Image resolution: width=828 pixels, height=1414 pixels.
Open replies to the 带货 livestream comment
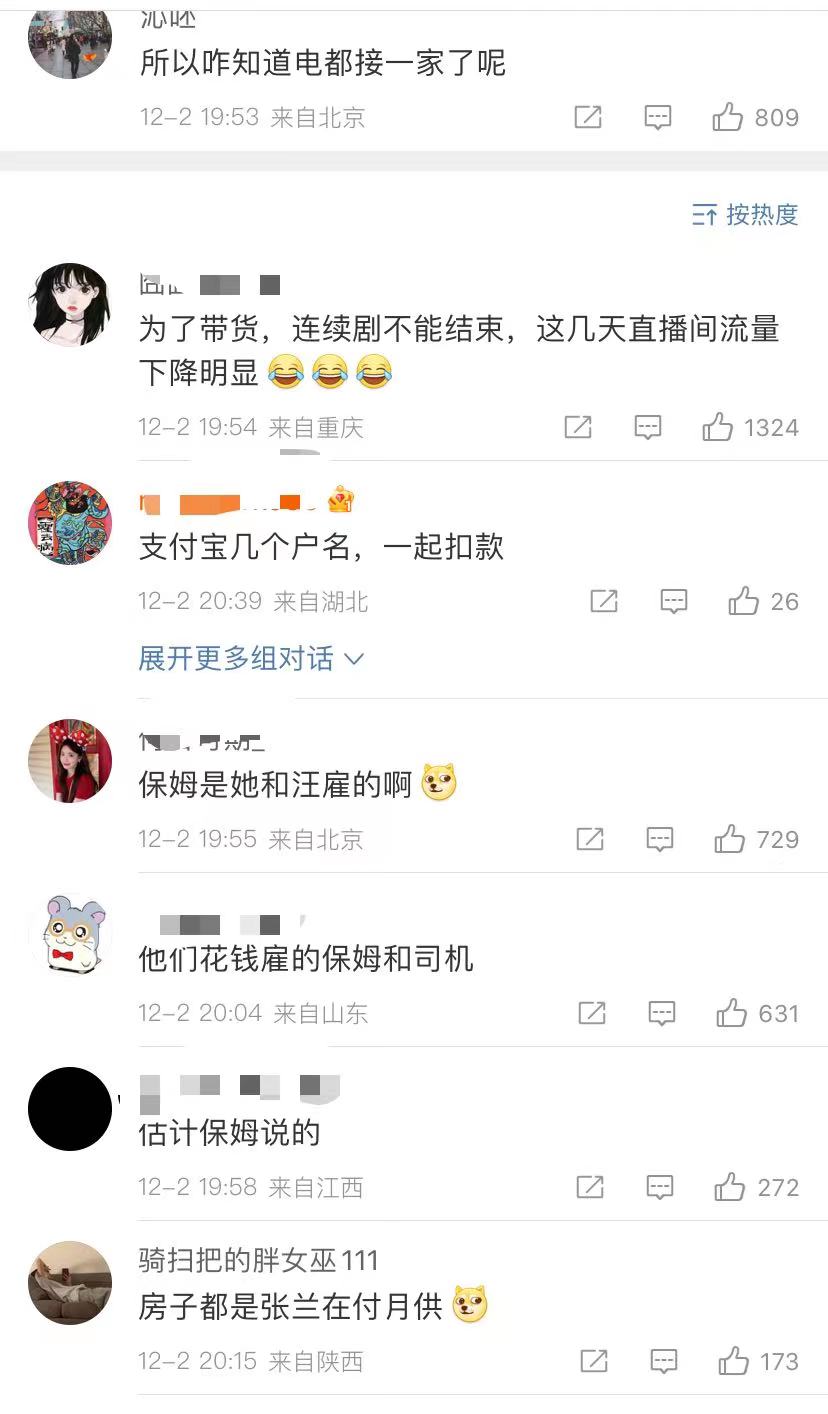648,427
